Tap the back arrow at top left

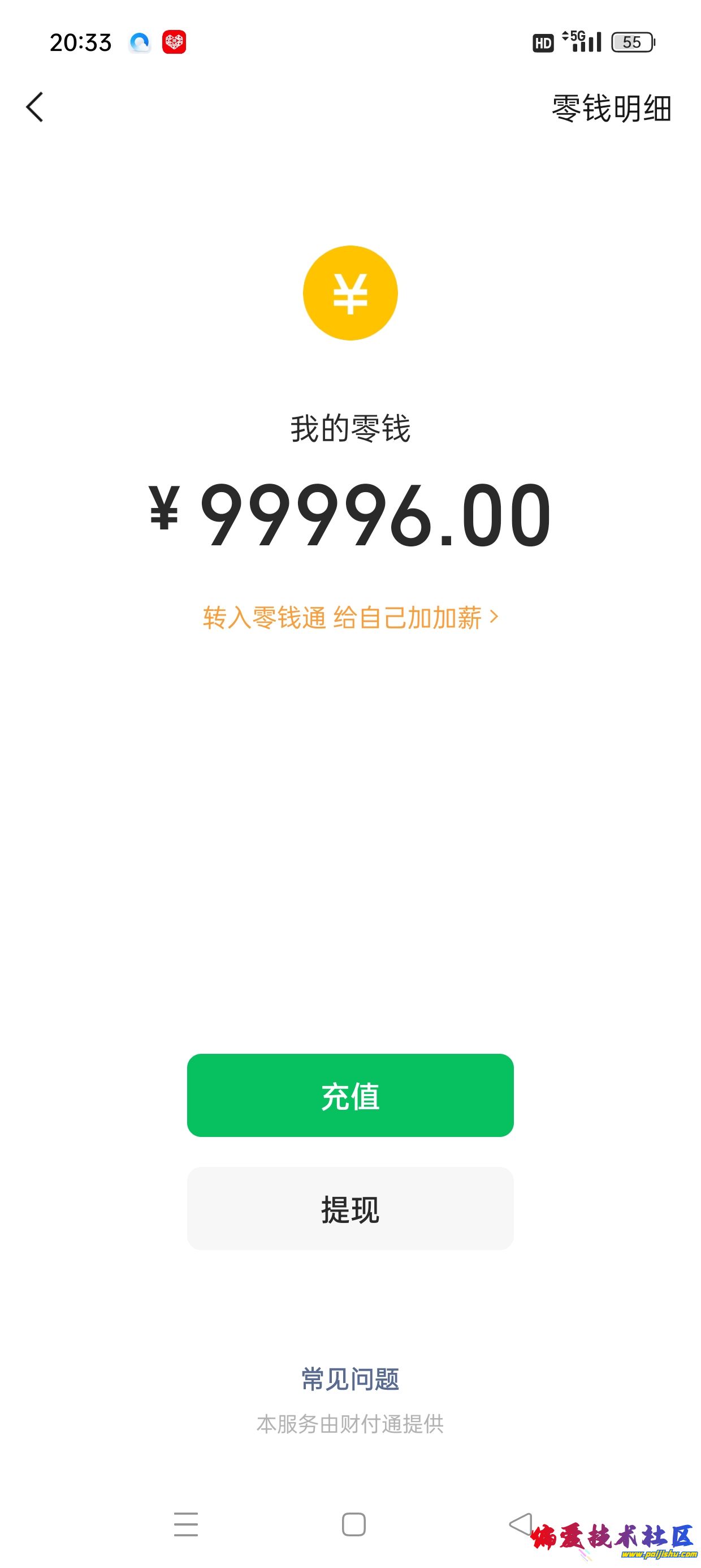[34, 107]
